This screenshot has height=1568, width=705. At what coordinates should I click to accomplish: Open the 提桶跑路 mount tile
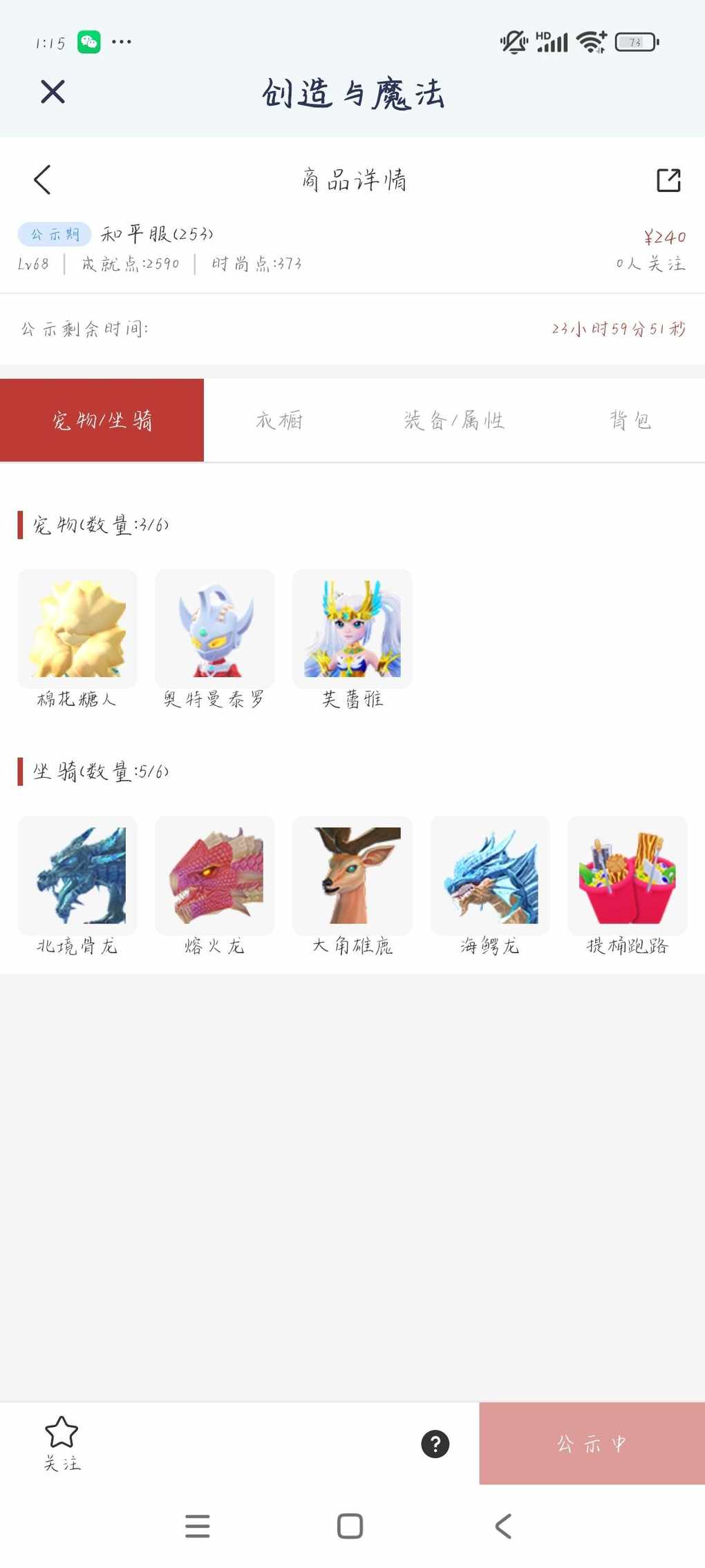pos(627,875)
